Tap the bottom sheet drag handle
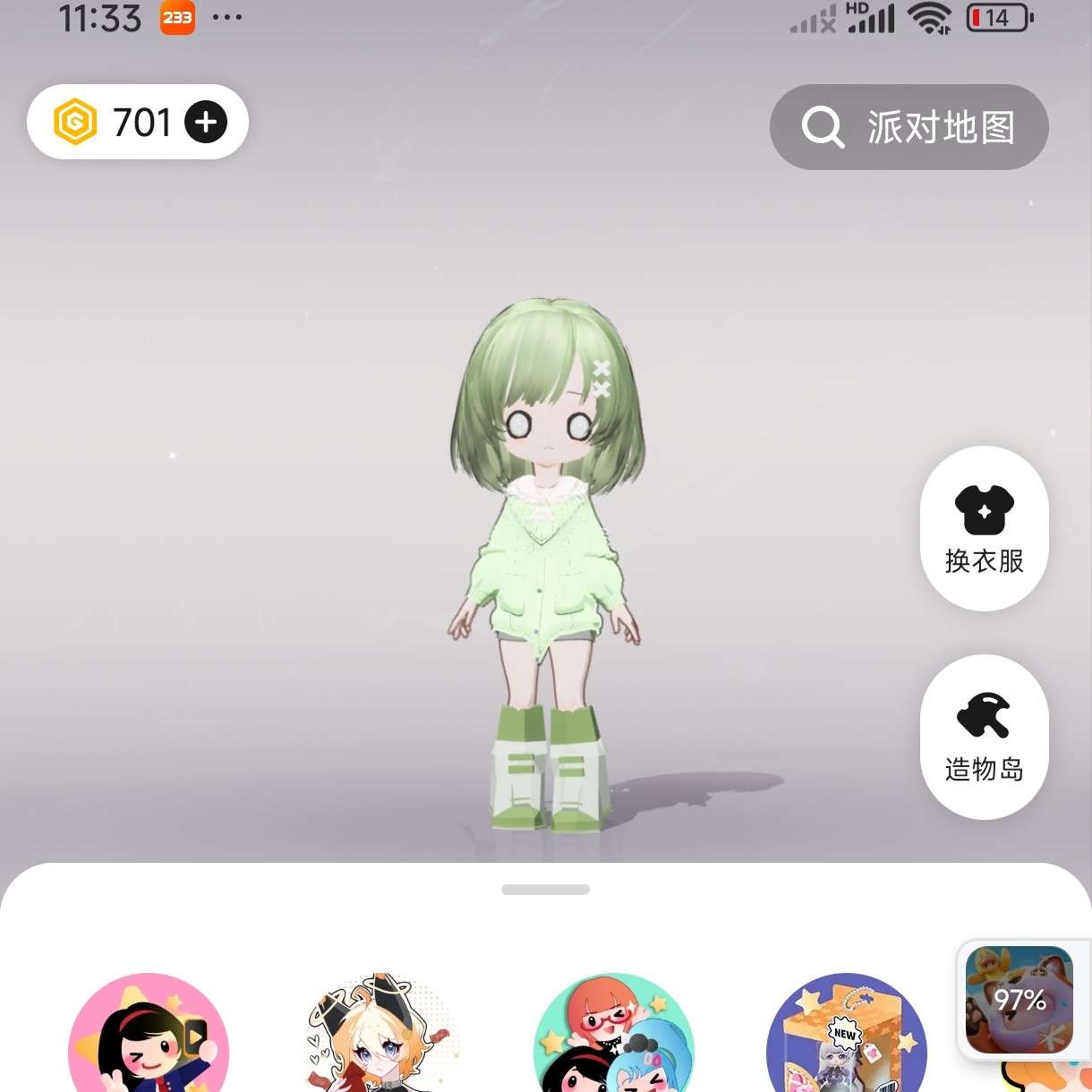The width and height of the screenshot is (1092, 1092). click(545, 890)
